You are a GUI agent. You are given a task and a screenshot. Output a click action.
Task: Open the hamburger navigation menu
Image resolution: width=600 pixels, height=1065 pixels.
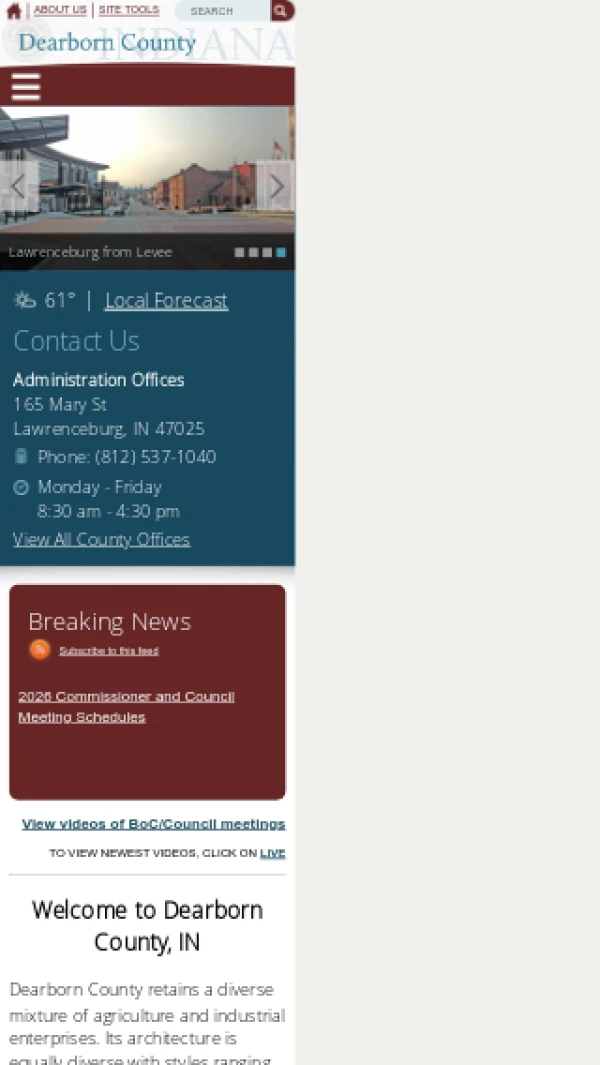[x=25, y=87]
